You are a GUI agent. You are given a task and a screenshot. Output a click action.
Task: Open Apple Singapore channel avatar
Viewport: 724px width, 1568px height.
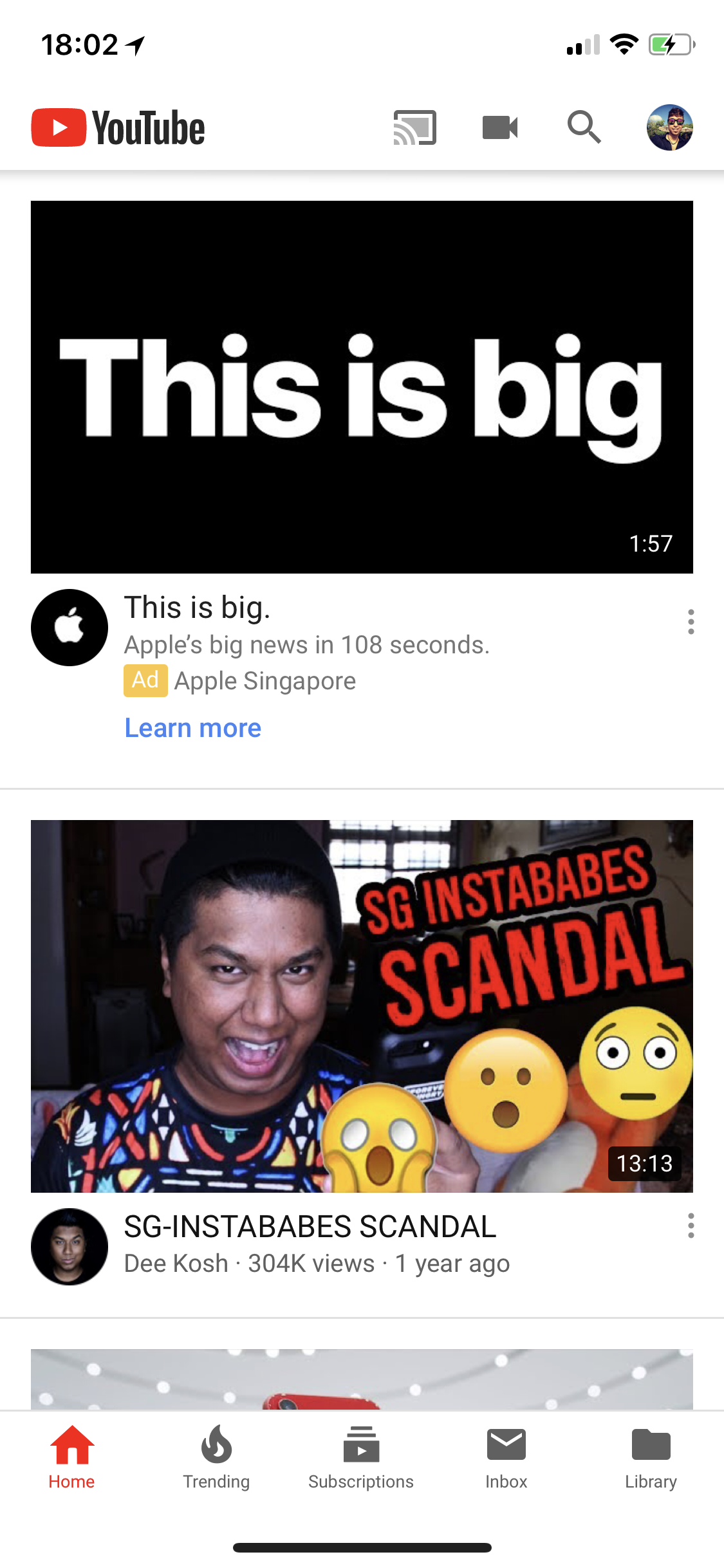tap(70, 627)
